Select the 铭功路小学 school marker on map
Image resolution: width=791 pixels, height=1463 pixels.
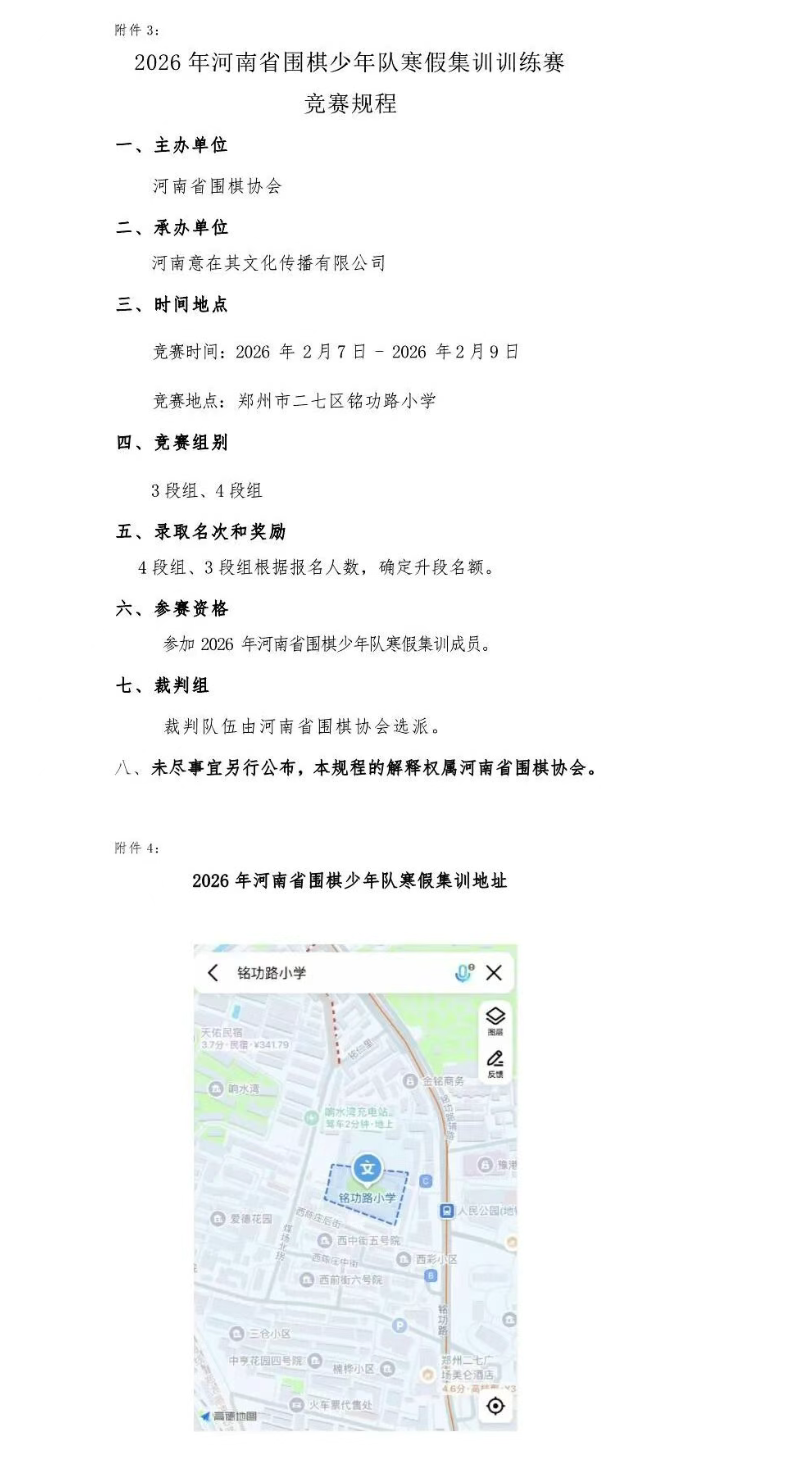(x=369, y=1169)
